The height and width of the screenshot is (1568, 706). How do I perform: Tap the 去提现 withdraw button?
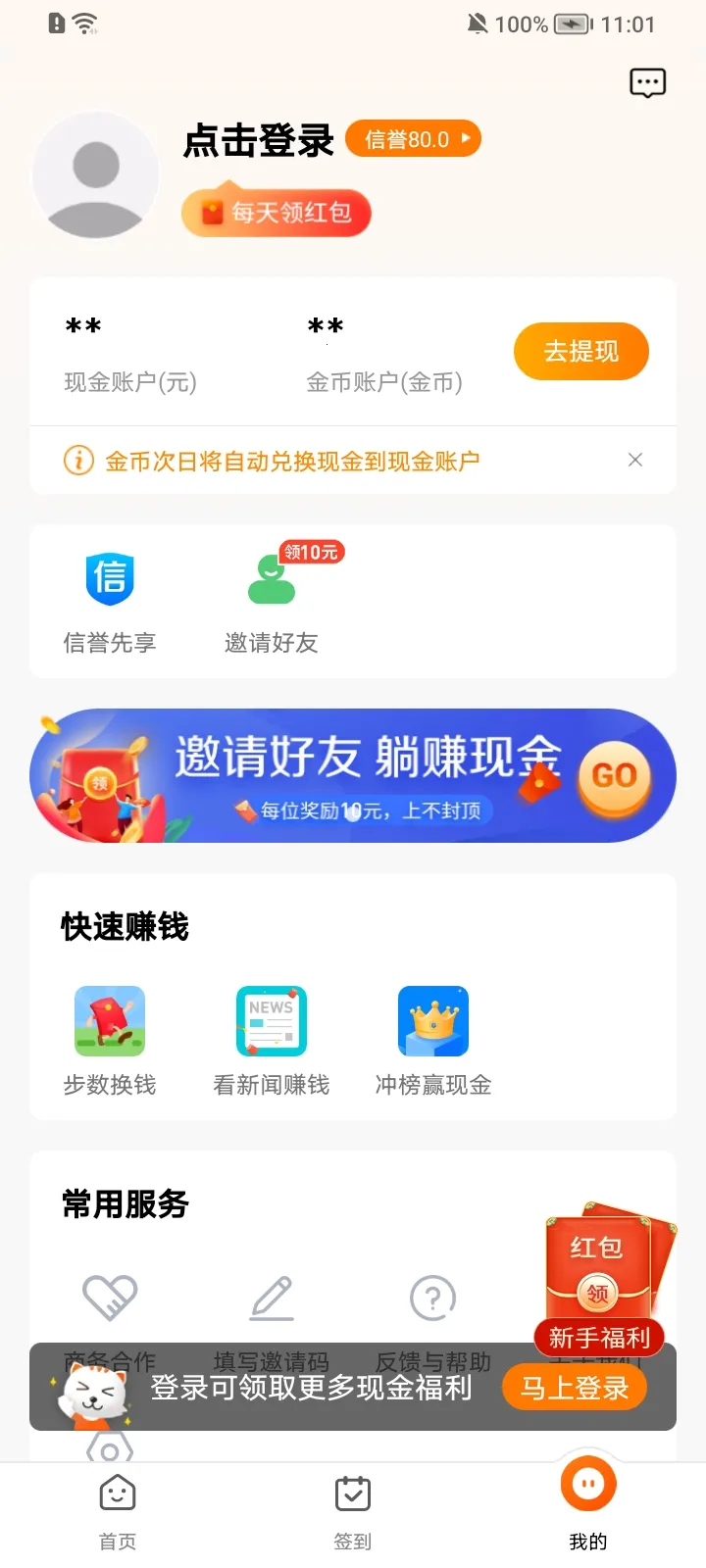click(580, 351)
